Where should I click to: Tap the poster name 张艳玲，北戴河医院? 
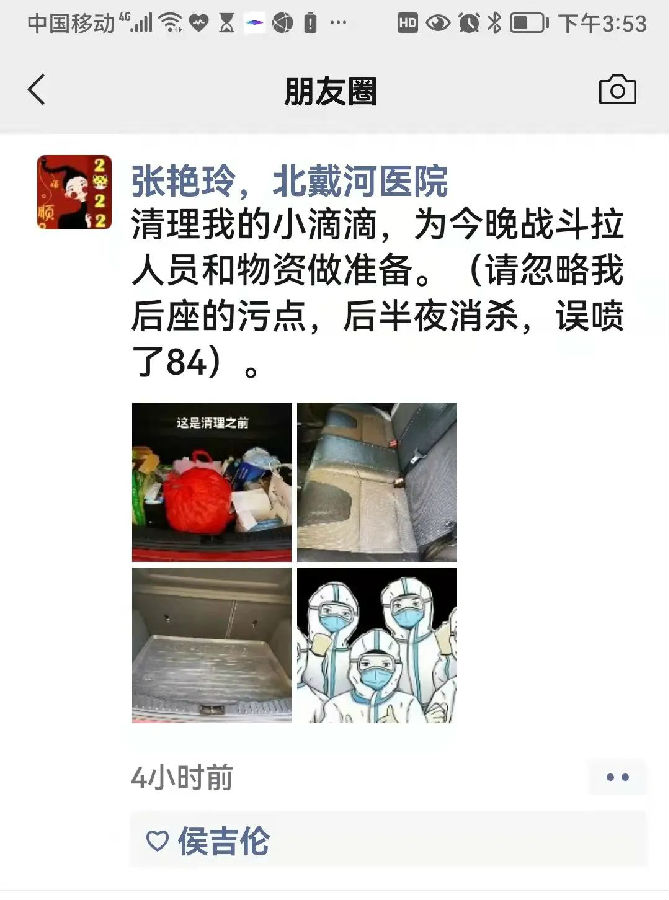(x=289, y=182)
